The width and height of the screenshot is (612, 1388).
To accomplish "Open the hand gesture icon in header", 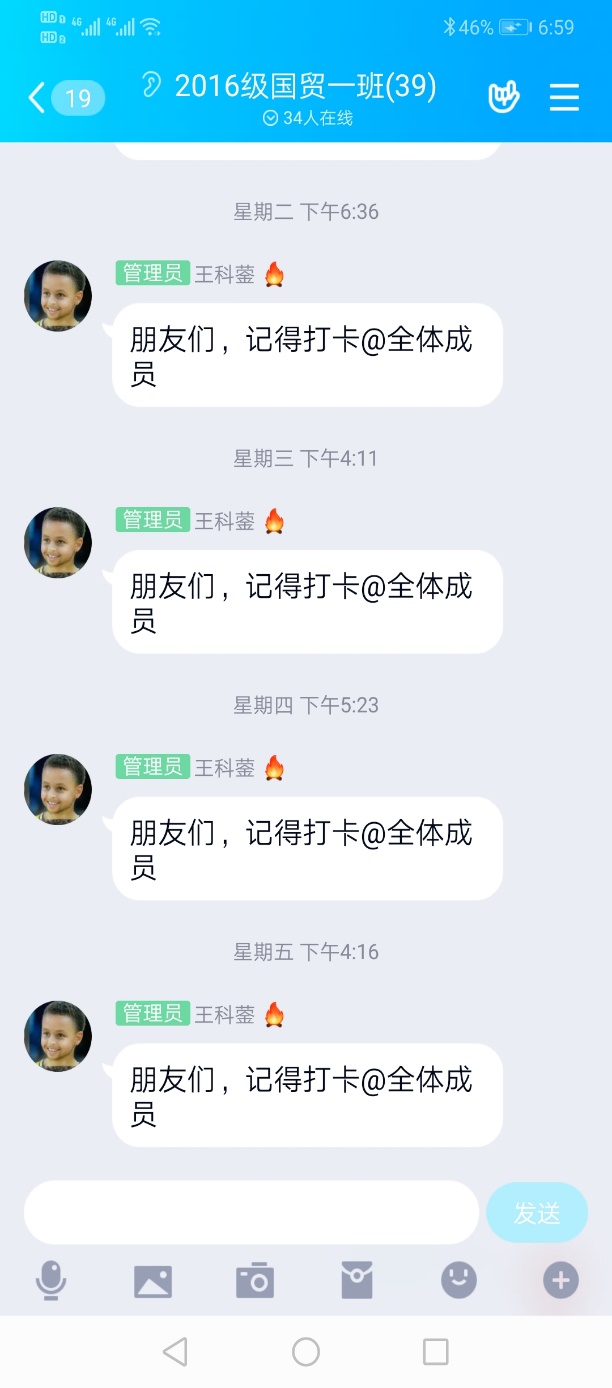I will pos(503,97).
